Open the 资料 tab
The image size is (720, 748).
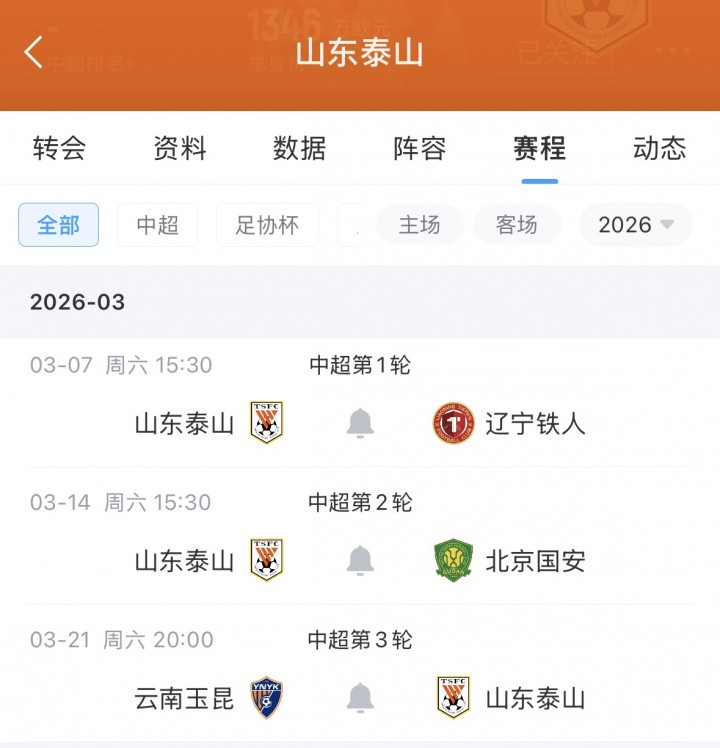point(180,149)
